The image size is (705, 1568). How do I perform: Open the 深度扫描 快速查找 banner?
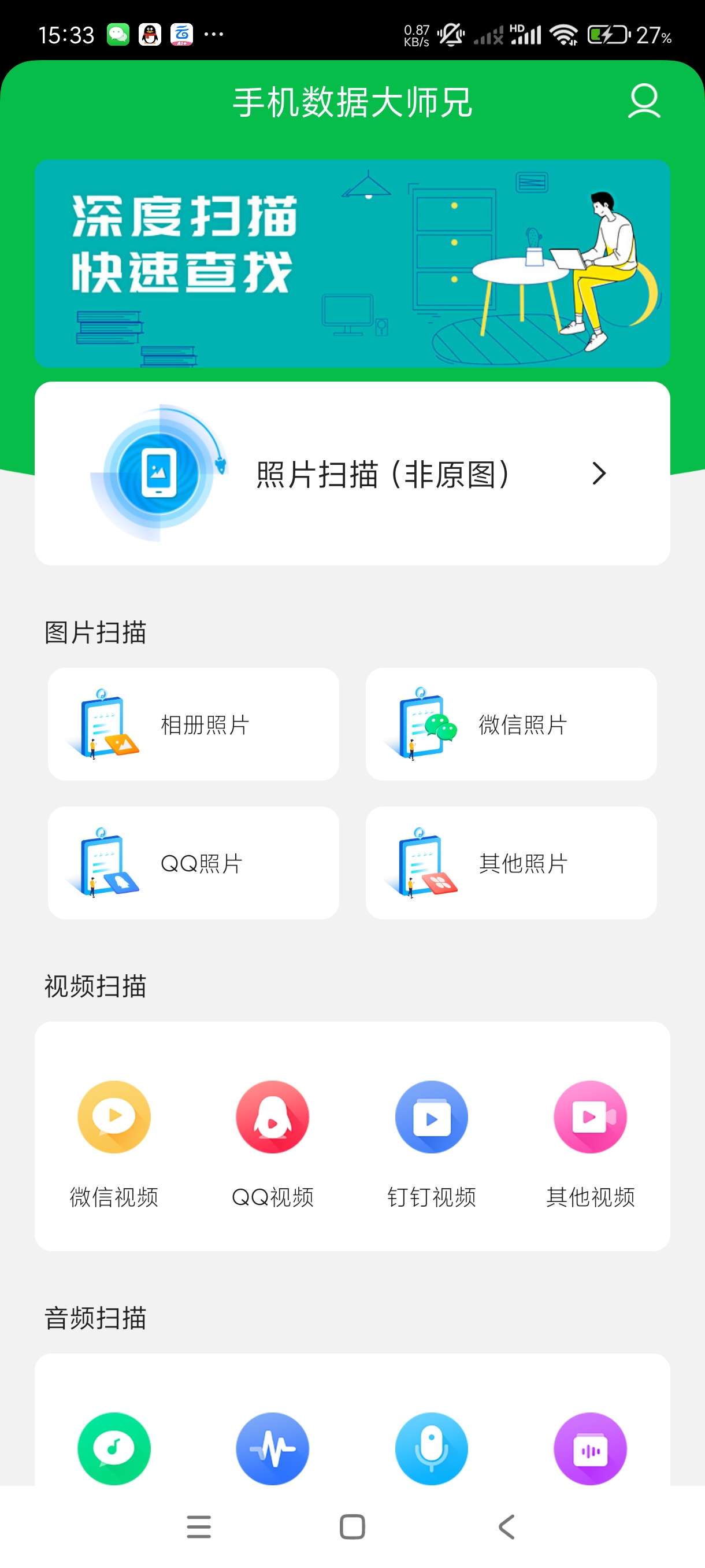[352, 263]
